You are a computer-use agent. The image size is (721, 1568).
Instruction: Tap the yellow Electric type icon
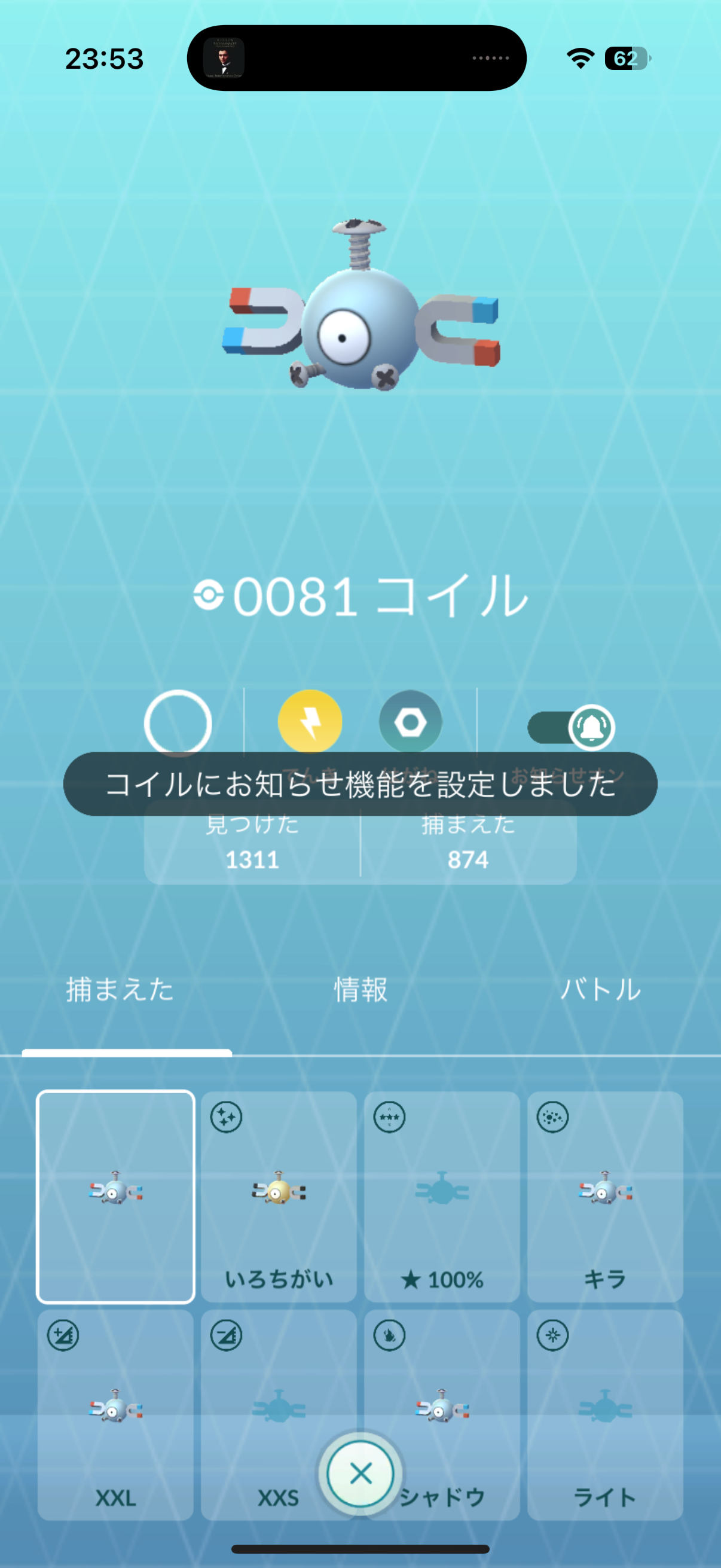(x=310, y=722)
